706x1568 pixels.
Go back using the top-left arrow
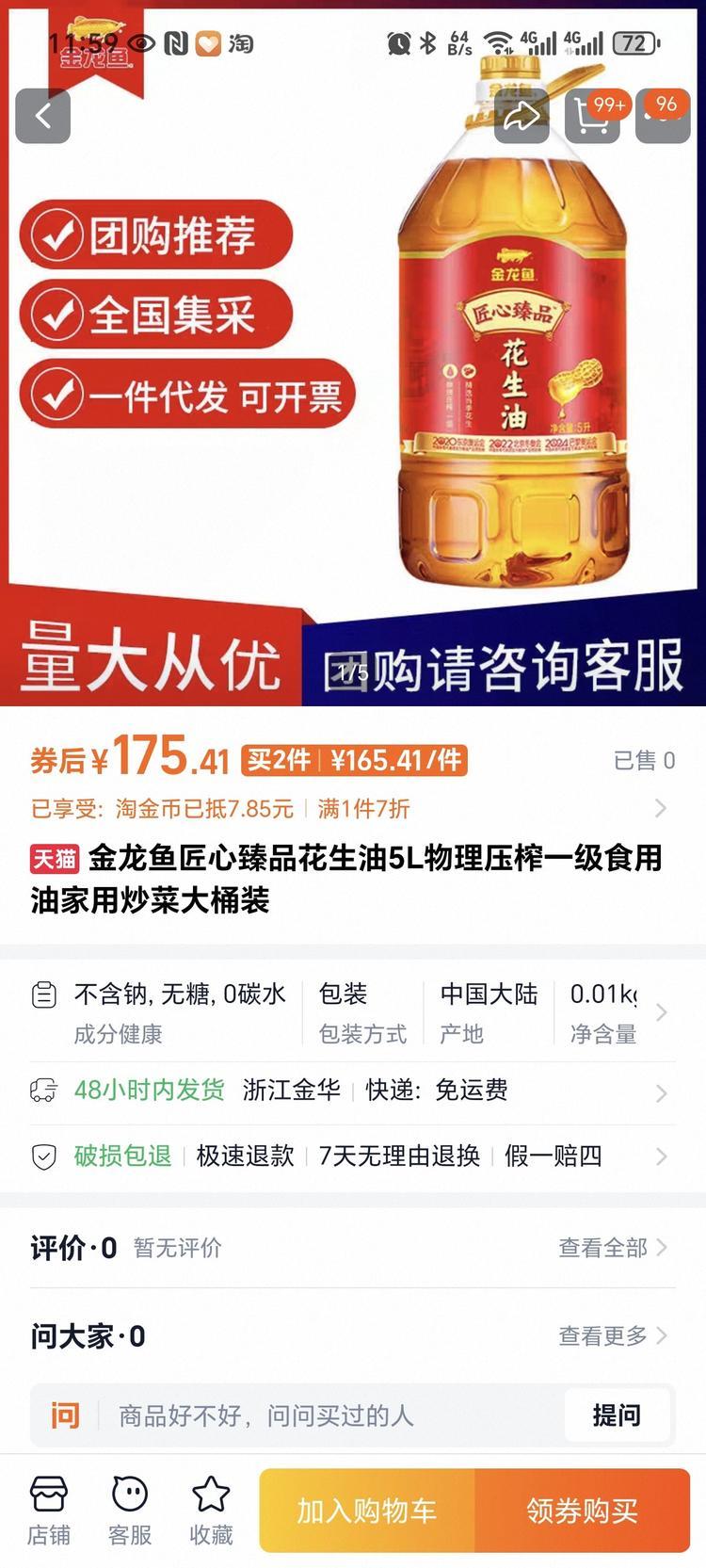42,116
